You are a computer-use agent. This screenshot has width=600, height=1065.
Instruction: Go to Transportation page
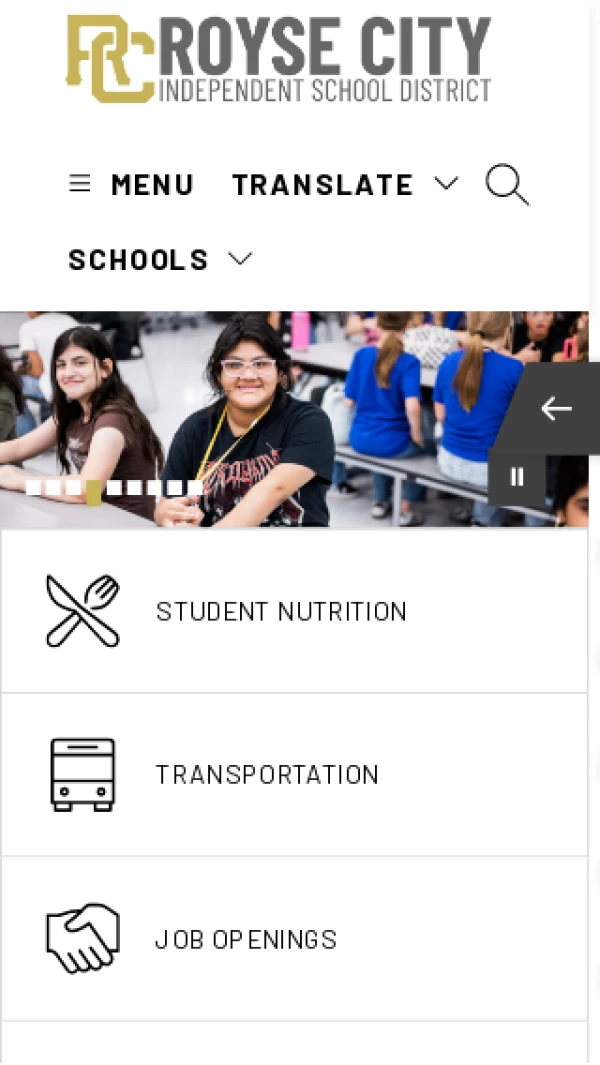click(267, 775)
